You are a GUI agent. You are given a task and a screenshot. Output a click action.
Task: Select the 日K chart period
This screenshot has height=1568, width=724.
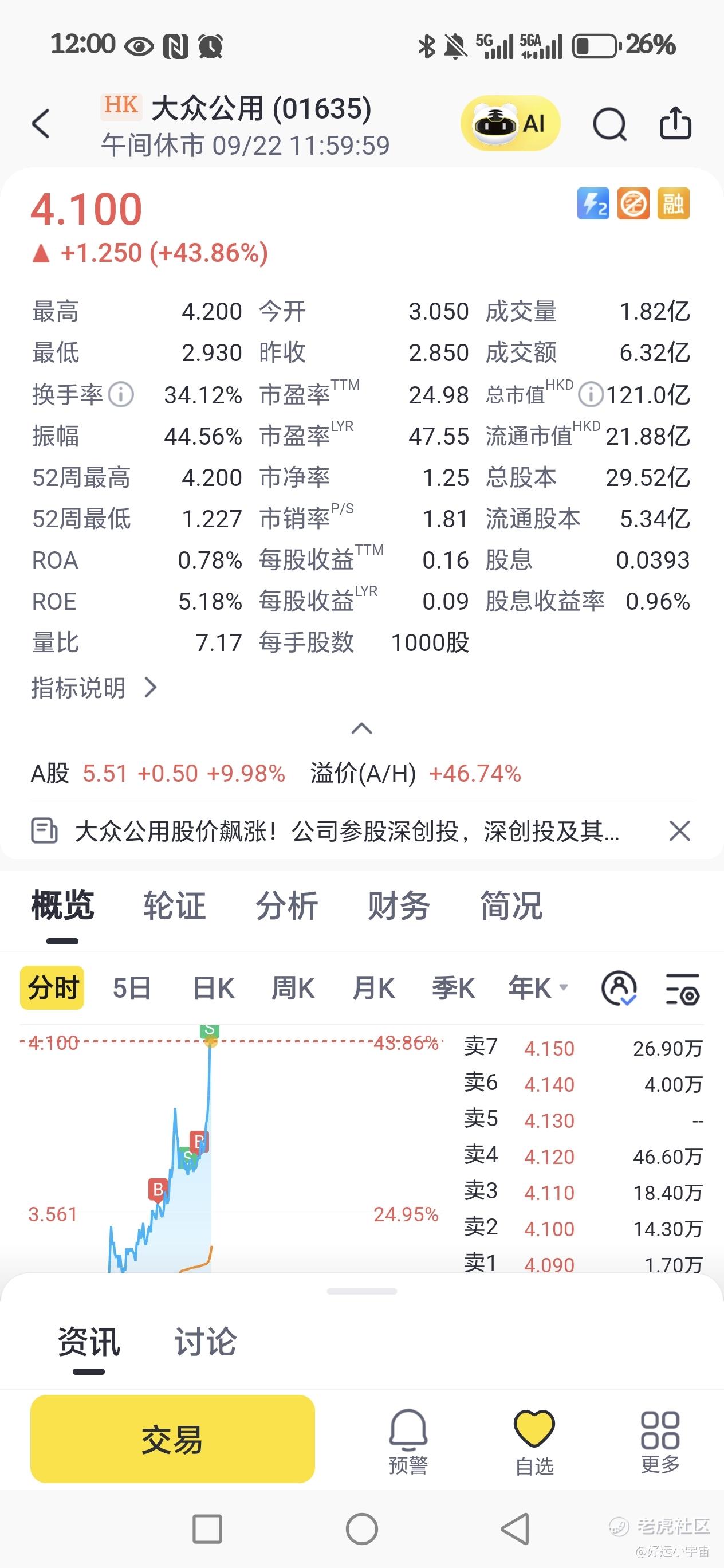(213, 988)
